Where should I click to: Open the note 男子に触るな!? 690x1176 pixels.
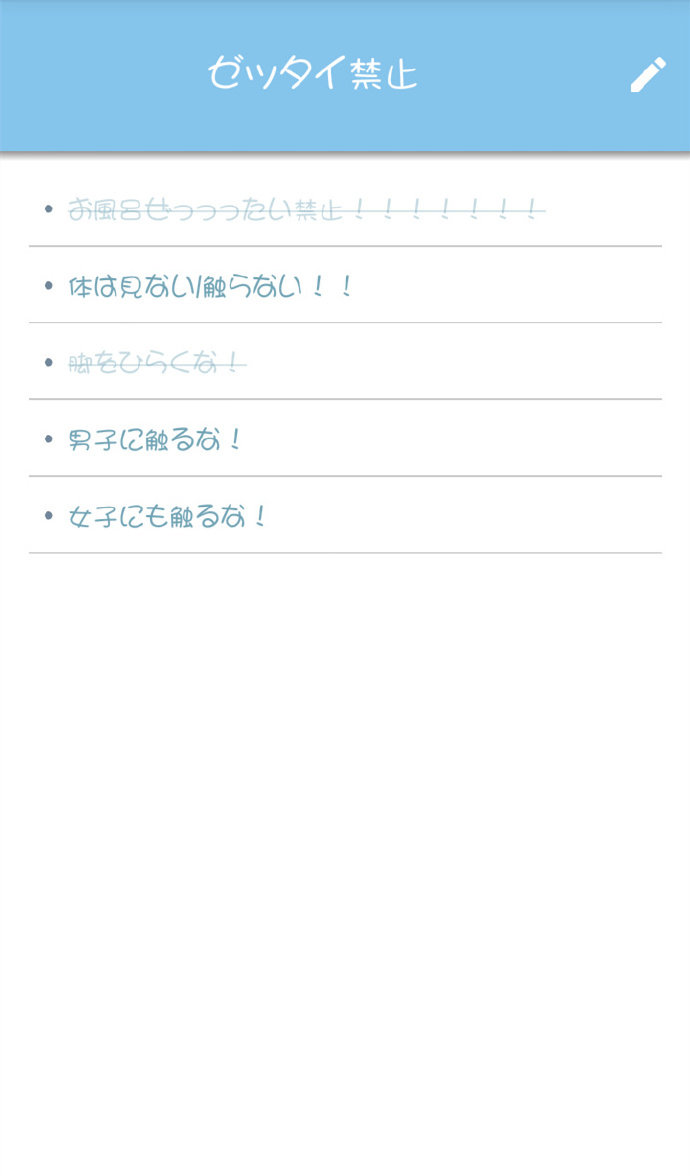pyautogui.click(x=156, y=440)
